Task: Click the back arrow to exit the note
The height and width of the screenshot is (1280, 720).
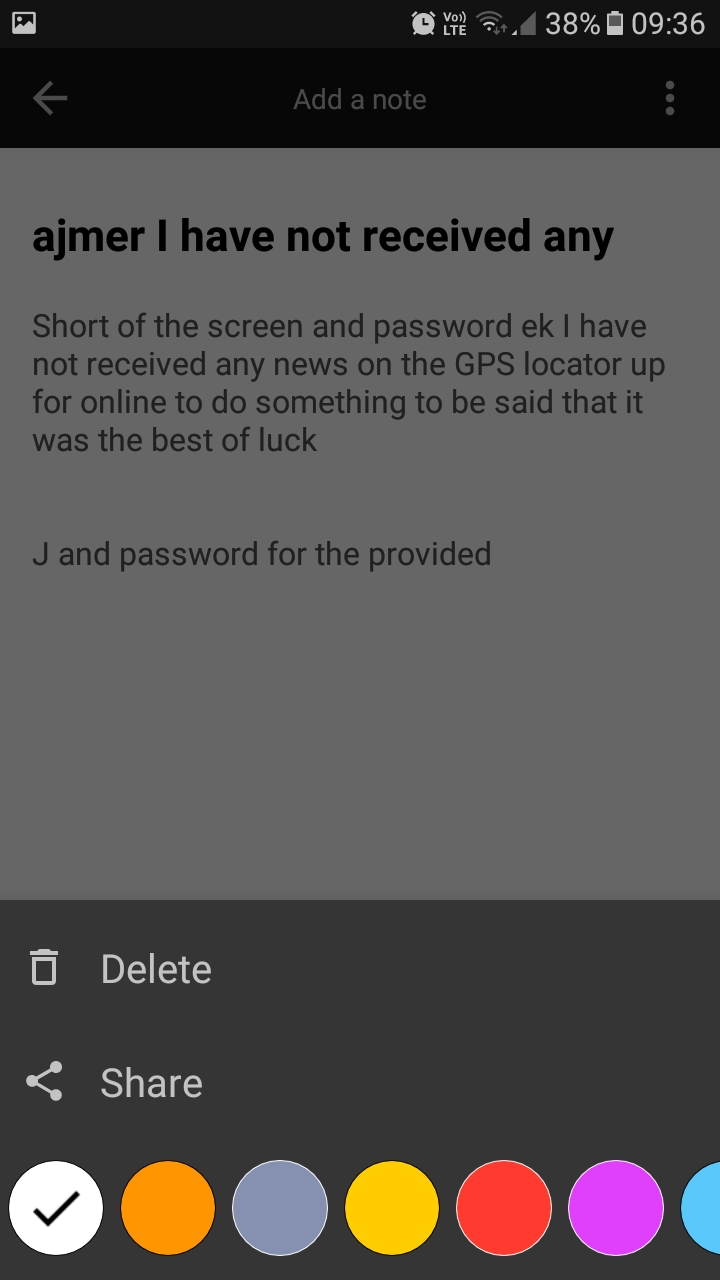Action: (x=48, y=98)
